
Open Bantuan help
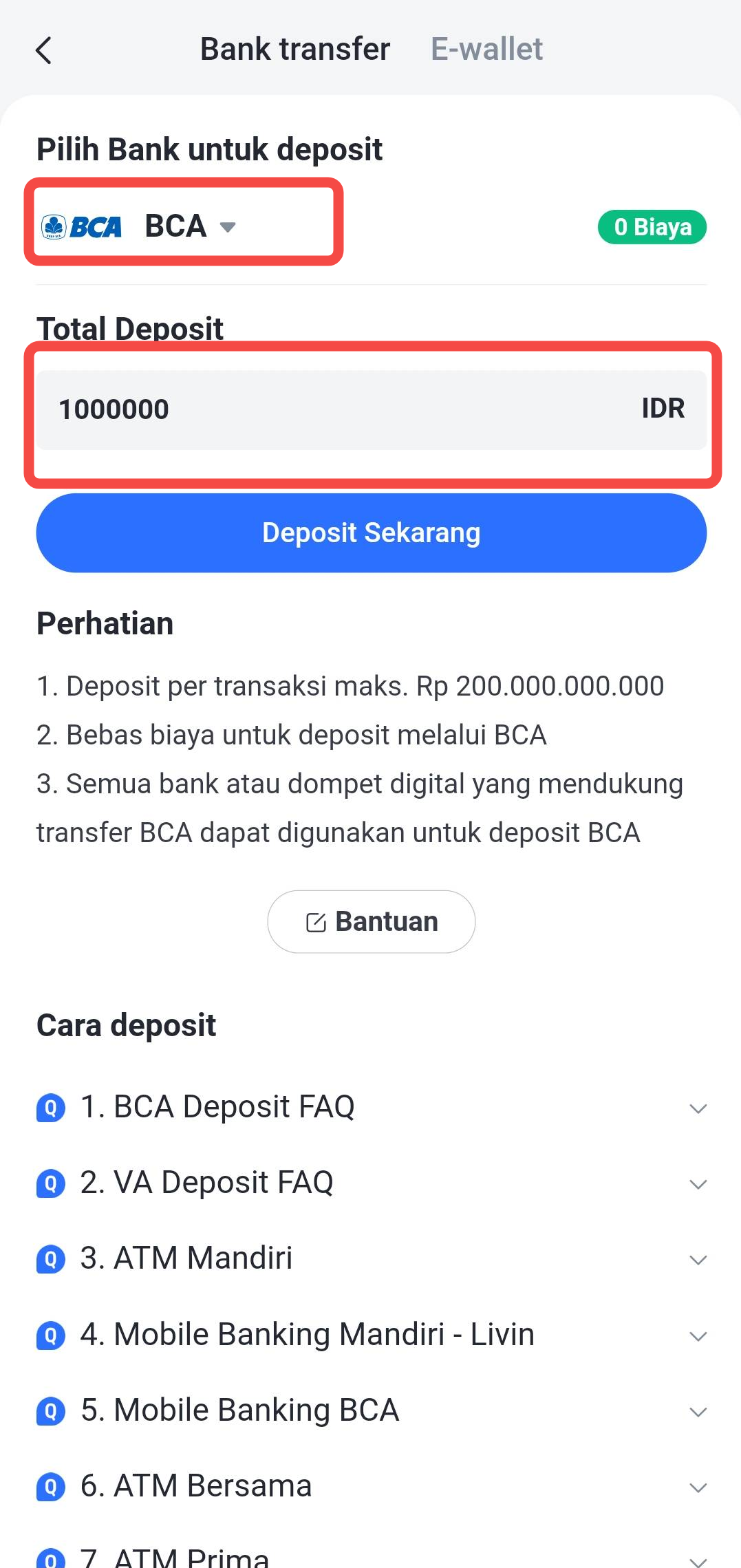(372, 922)
